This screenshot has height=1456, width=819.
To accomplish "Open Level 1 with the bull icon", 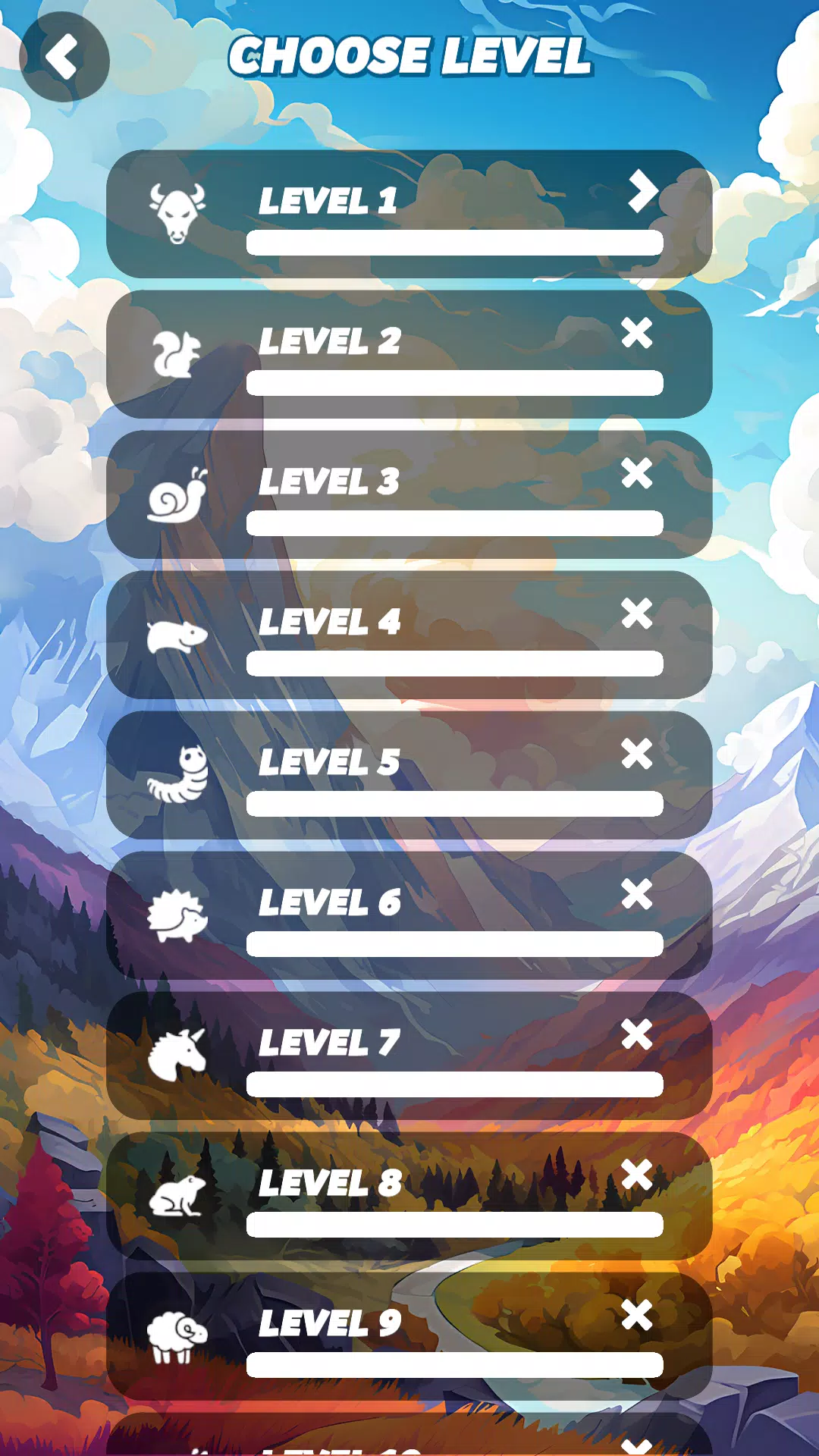I will tap(409, 214).
